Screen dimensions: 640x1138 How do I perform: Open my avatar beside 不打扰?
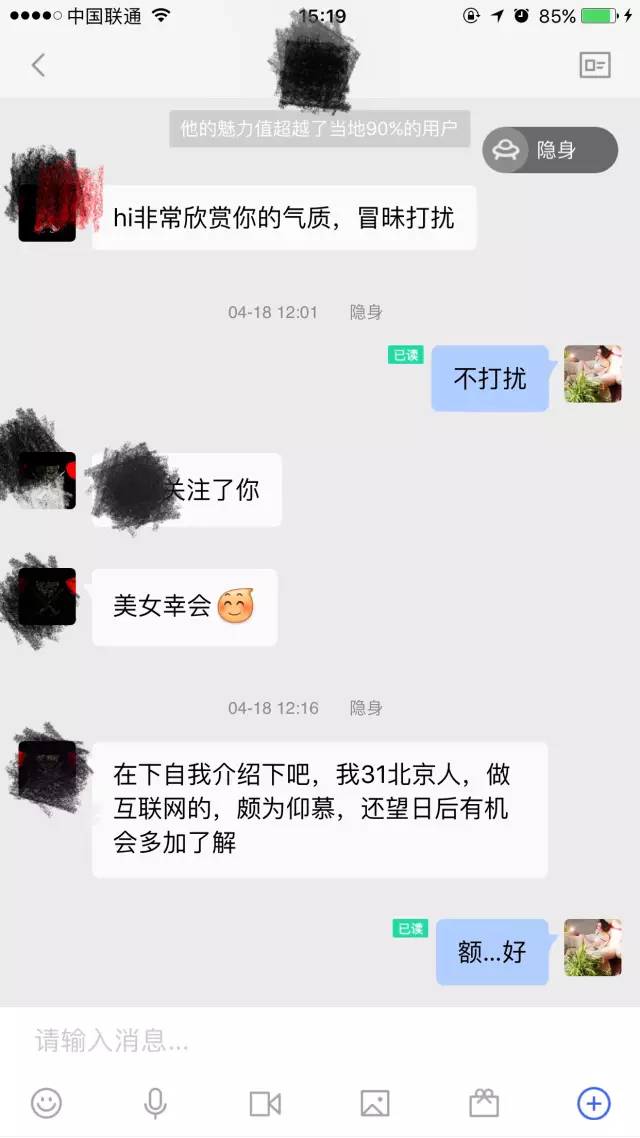(x=593, y=374)
